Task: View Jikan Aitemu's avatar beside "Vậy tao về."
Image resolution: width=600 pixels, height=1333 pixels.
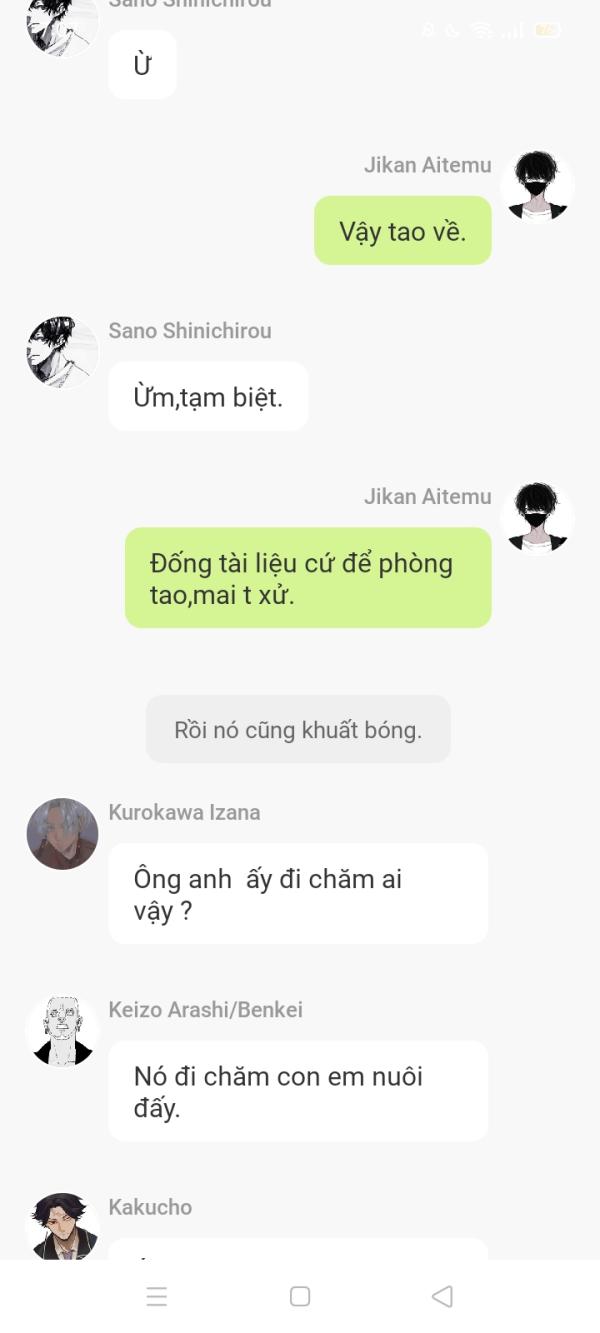Action: point(538,186)
